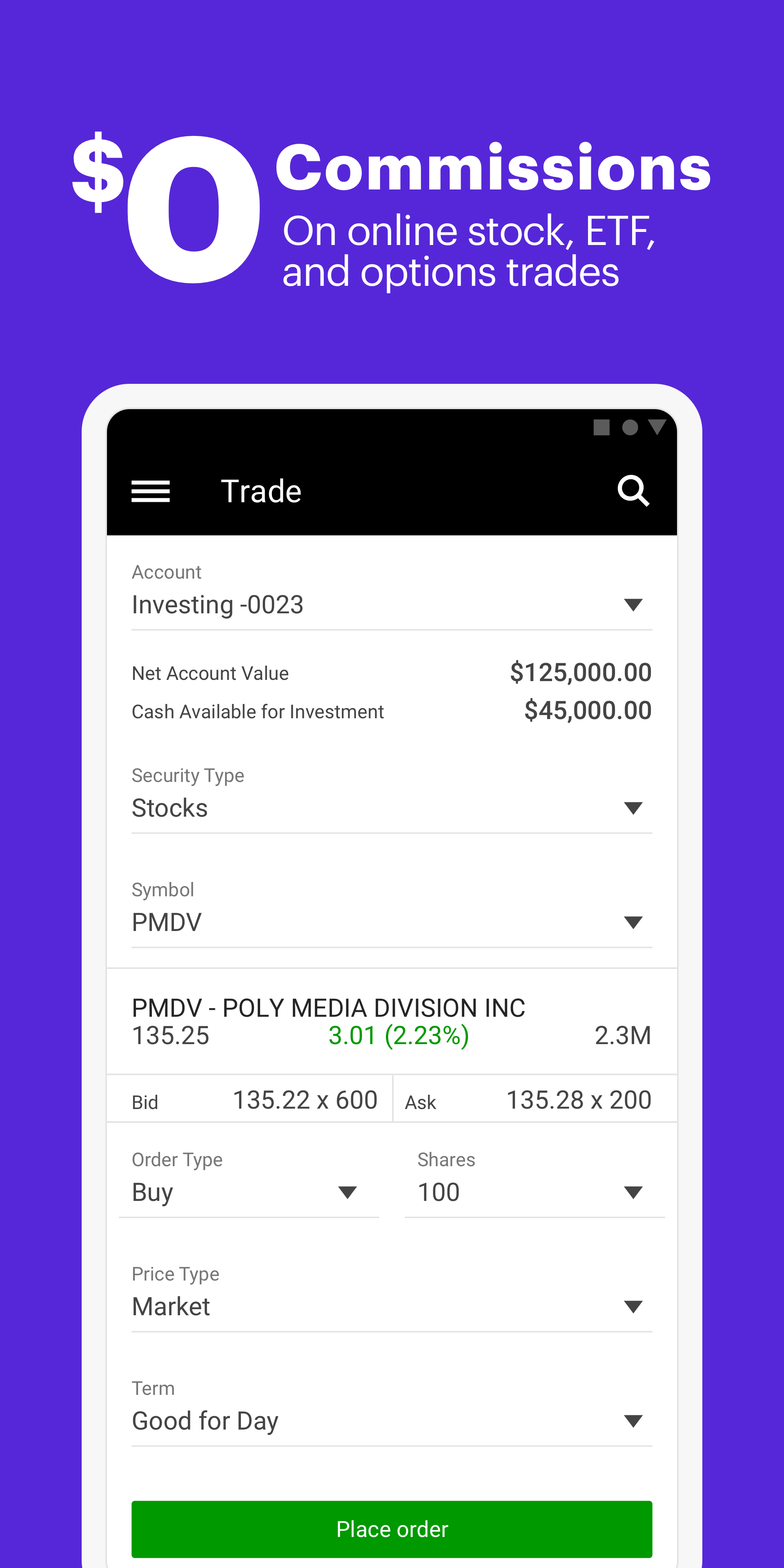The width and height of the screenshot is (784, 1568).
Task: Select the search icon in the Trade bar
Action: [x=633, y=490]
